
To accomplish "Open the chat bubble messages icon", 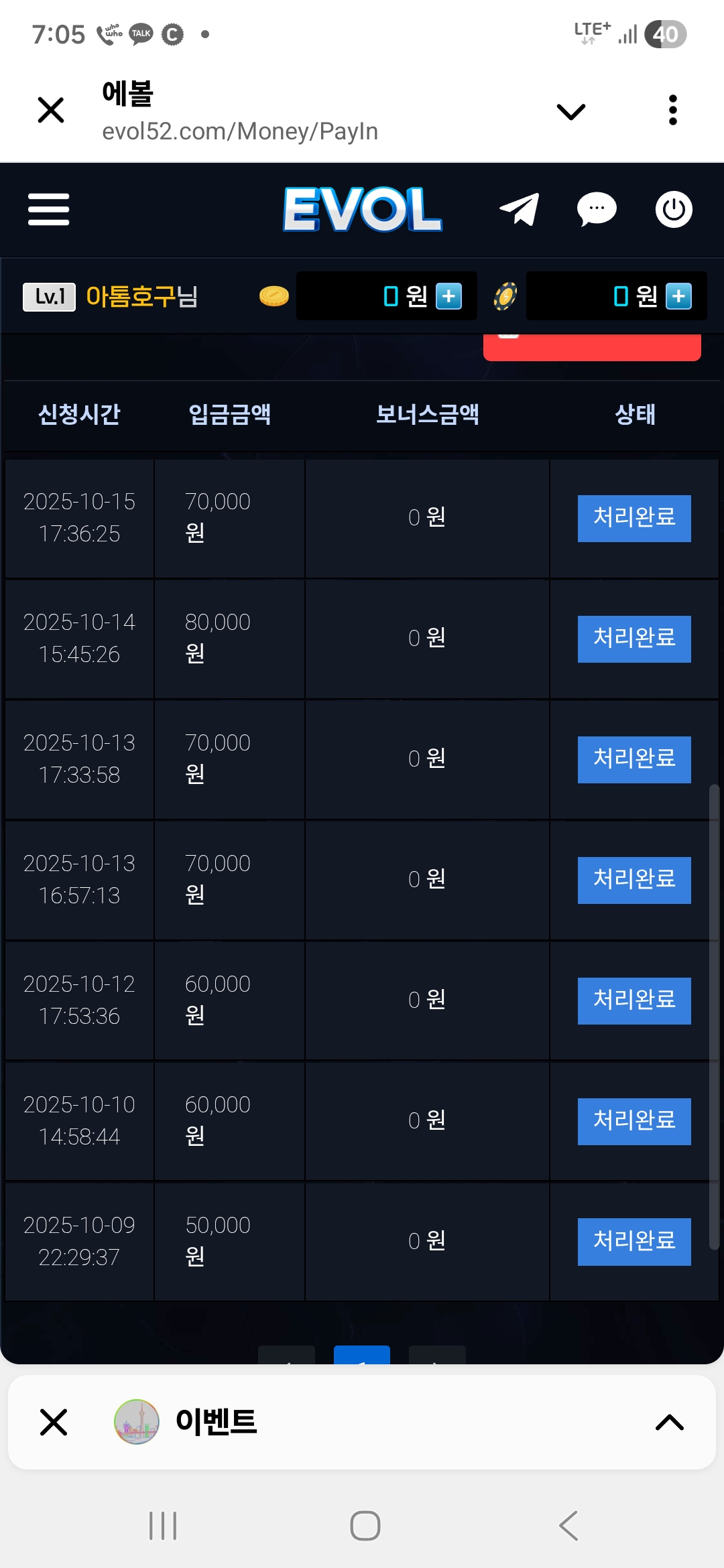I will [597, 209].
